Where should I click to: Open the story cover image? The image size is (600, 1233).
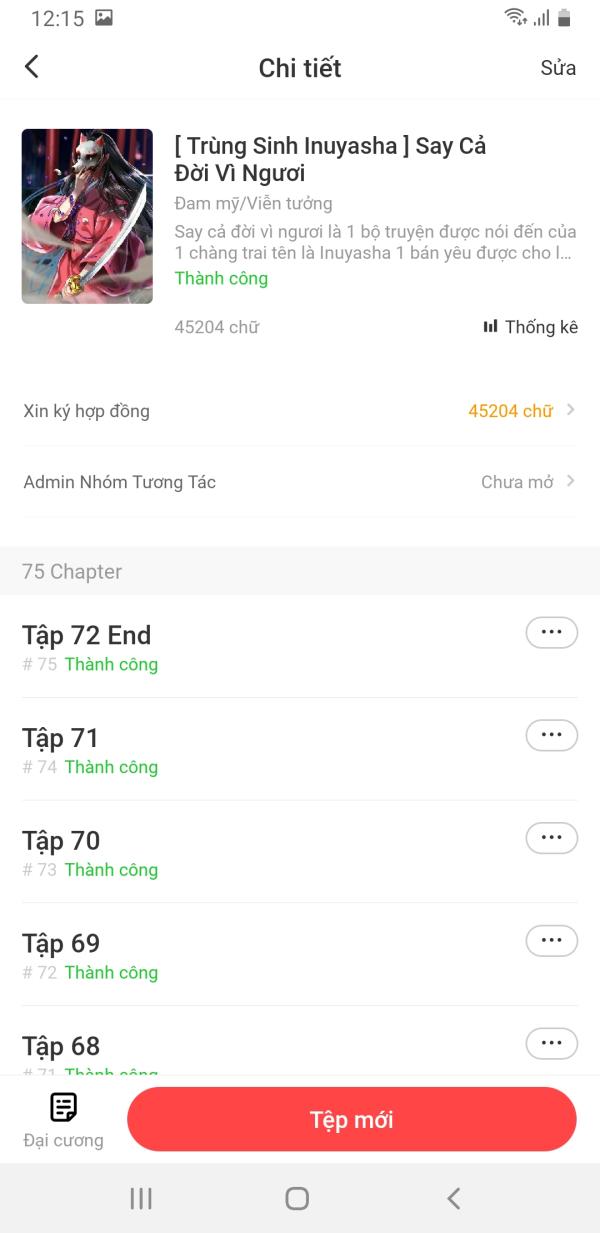pos(87,216)
